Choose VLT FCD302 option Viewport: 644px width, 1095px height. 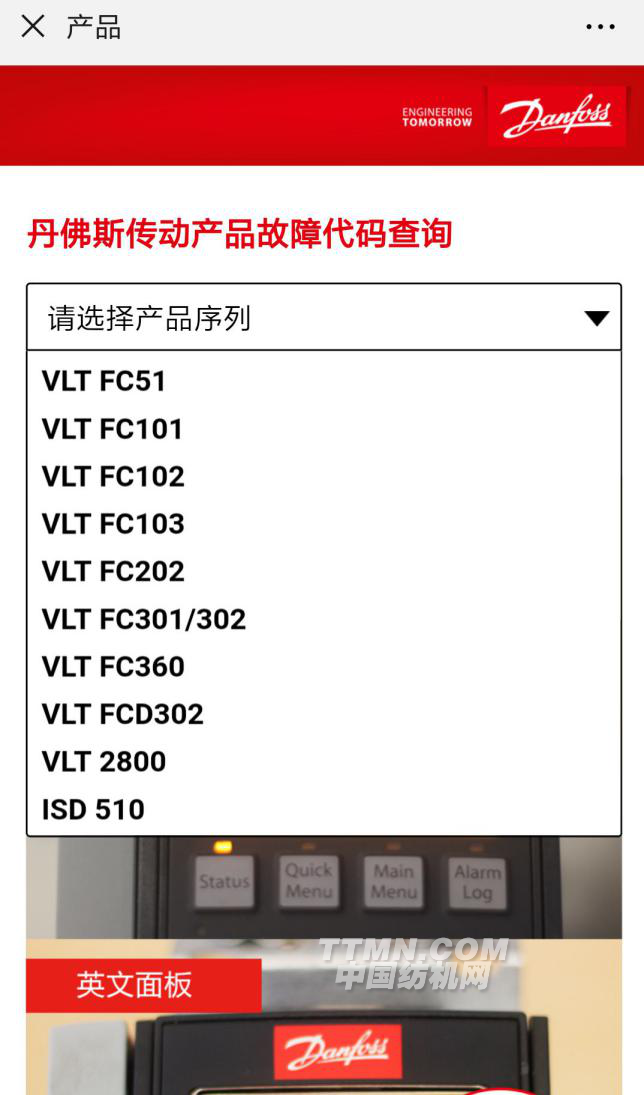tap(122, 714)
